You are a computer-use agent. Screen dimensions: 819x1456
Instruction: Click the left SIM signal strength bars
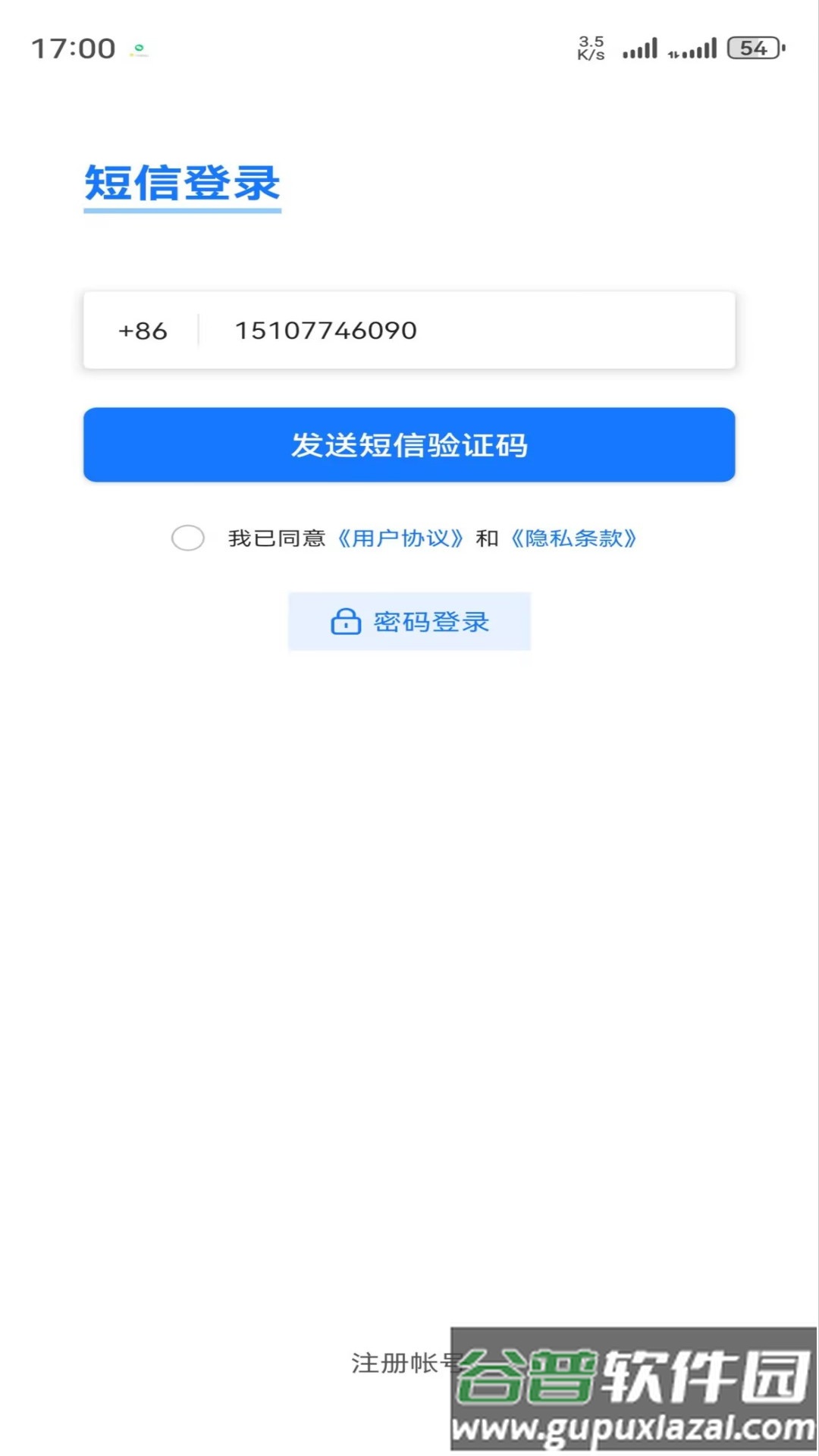pyautogui.click(x=641, y=48)
